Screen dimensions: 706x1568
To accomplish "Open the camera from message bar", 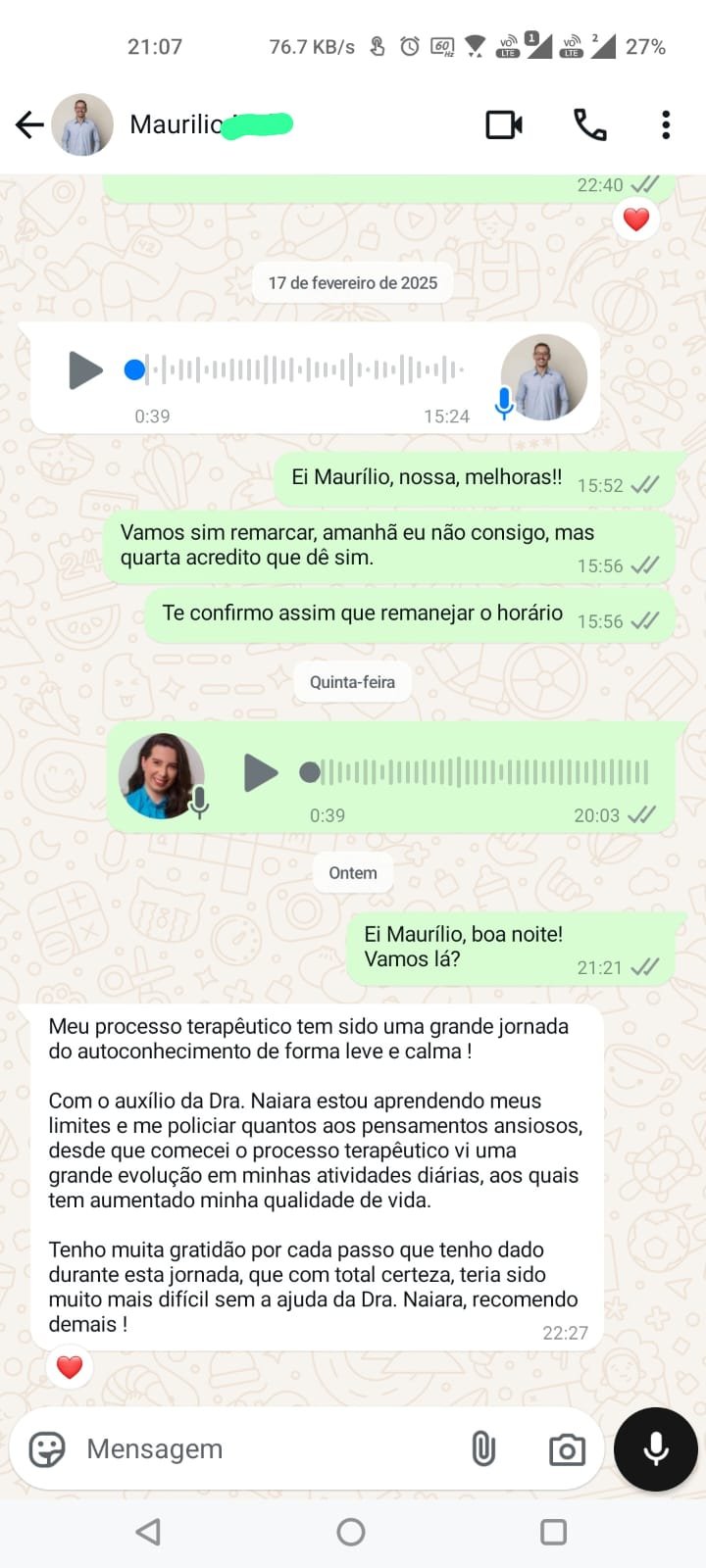I will pyautogui.click(x=567, y=1449).
